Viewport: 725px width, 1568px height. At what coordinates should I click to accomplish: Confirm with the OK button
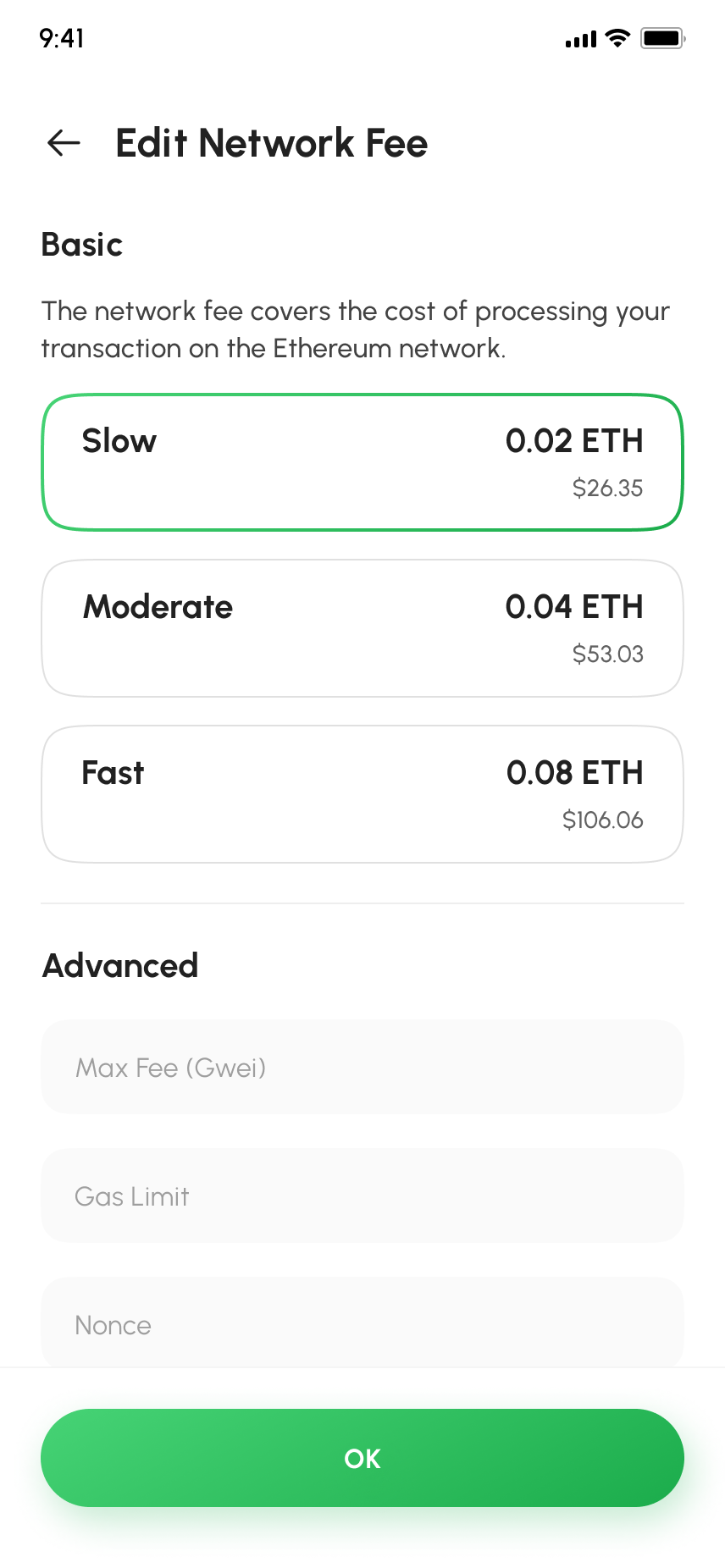click(362, 1458)
